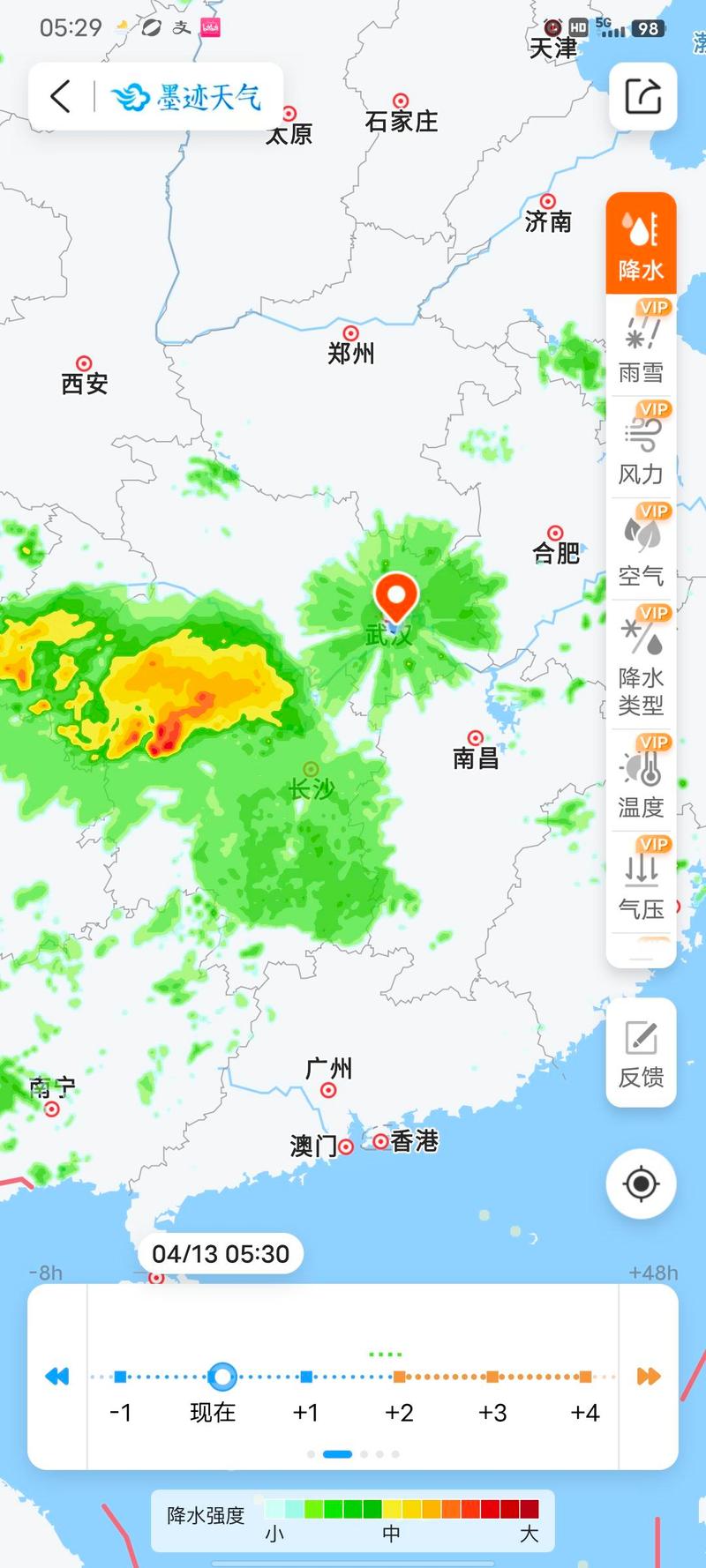Tap the share icon at top right

point(642,95)
